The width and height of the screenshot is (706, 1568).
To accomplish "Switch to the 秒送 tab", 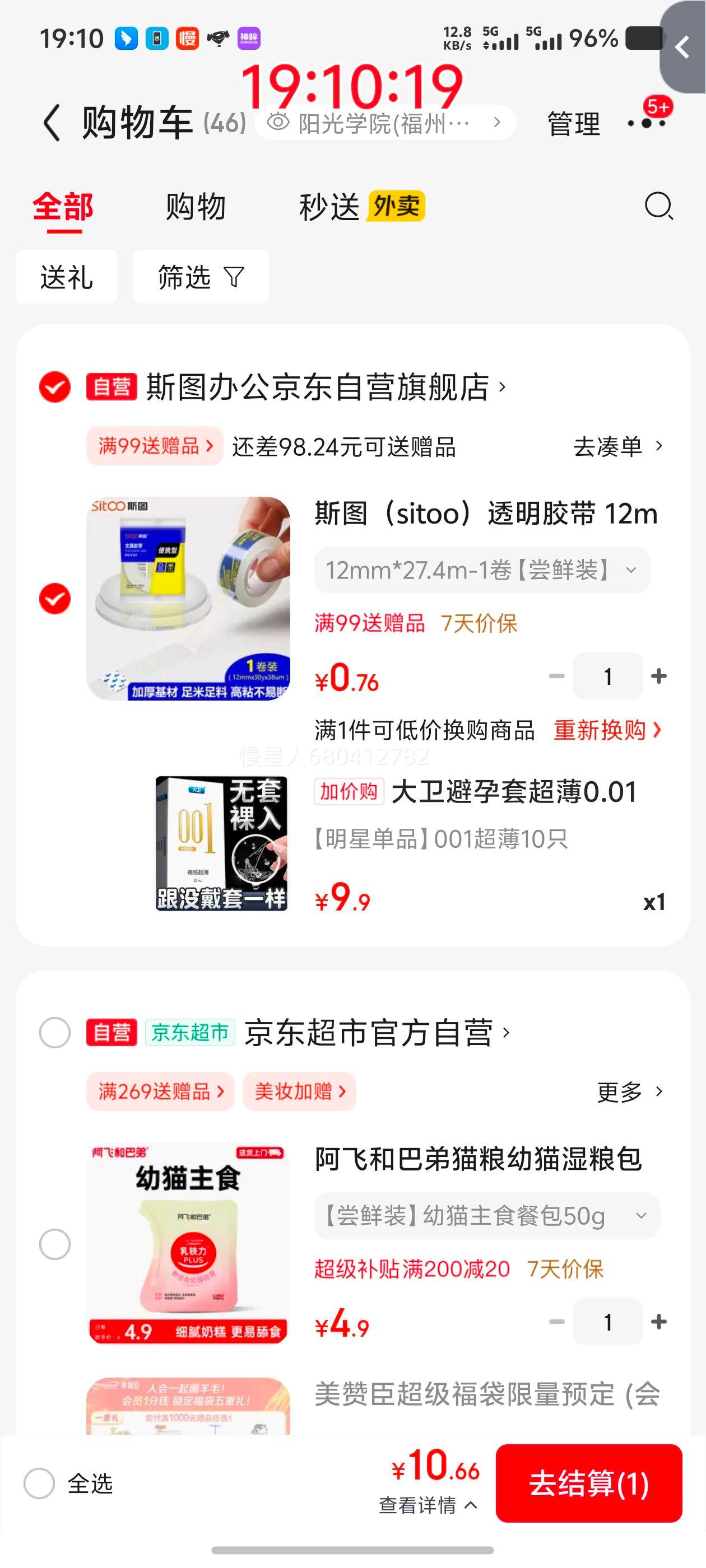I will (x=329, y=207).
